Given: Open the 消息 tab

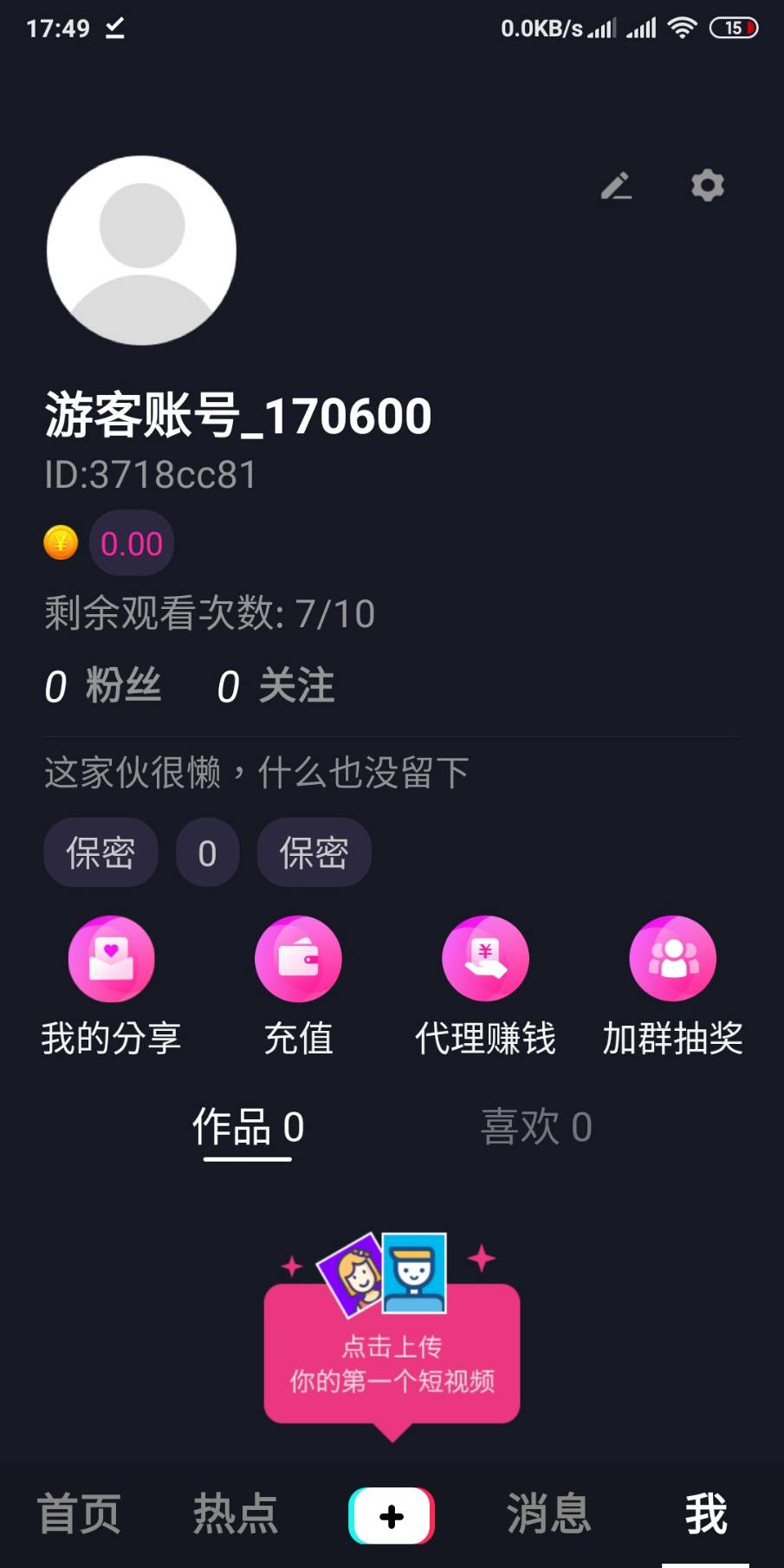Looking at the screenshot, I should point(548,1514).
